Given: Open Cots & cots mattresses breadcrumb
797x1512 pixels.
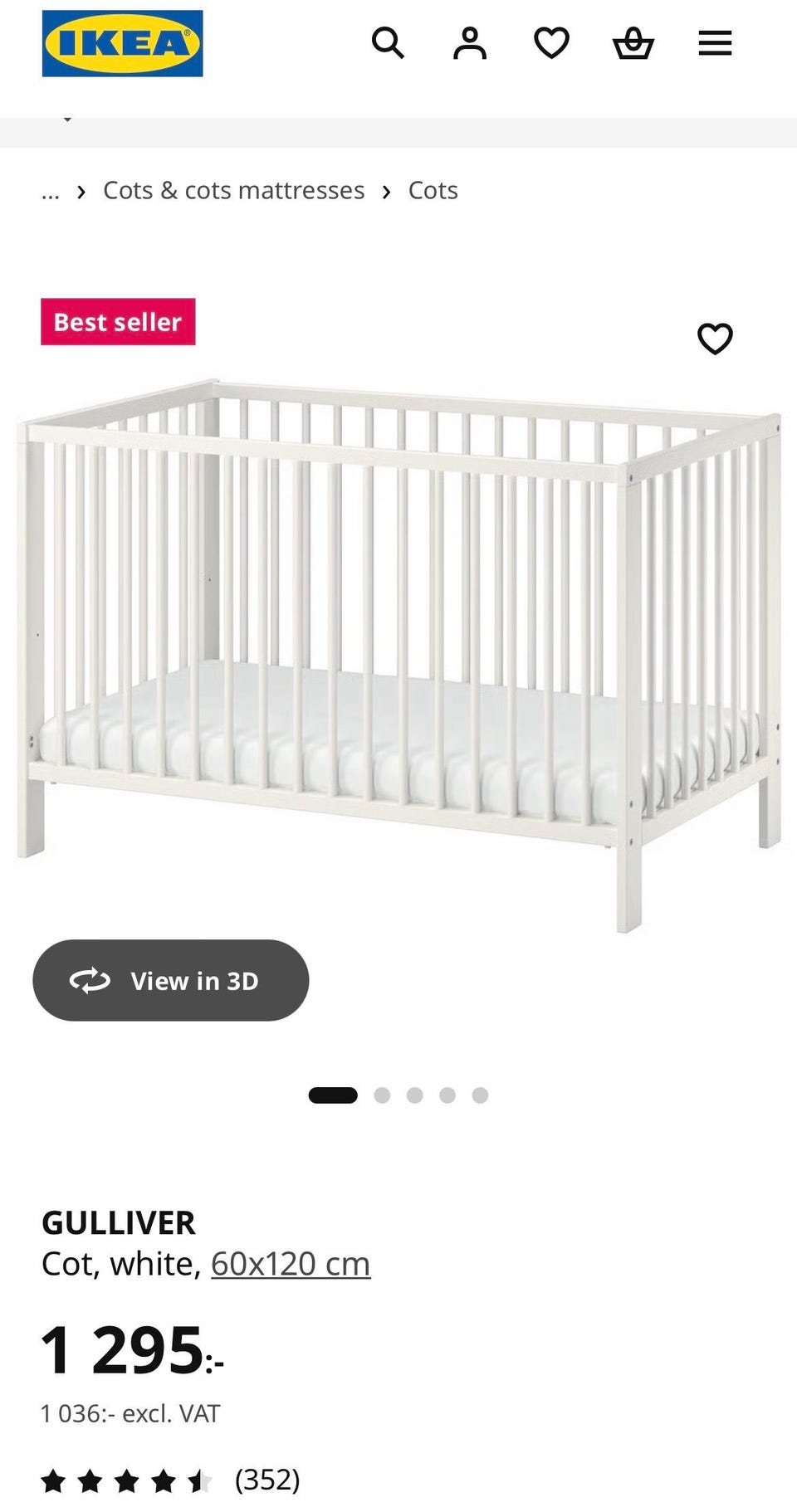Looking at the screenshot, I should coord(233,190).
